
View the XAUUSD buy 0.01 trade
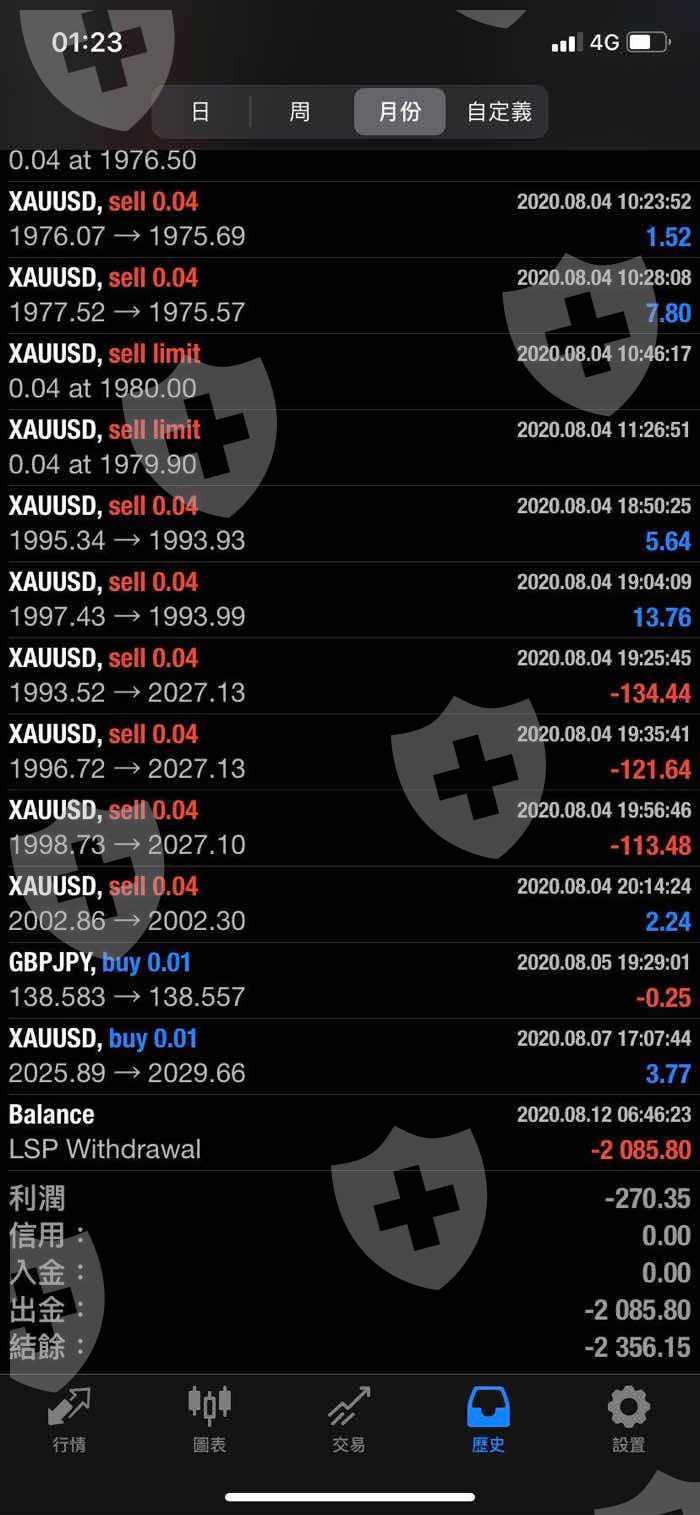tap(350, 1055)
